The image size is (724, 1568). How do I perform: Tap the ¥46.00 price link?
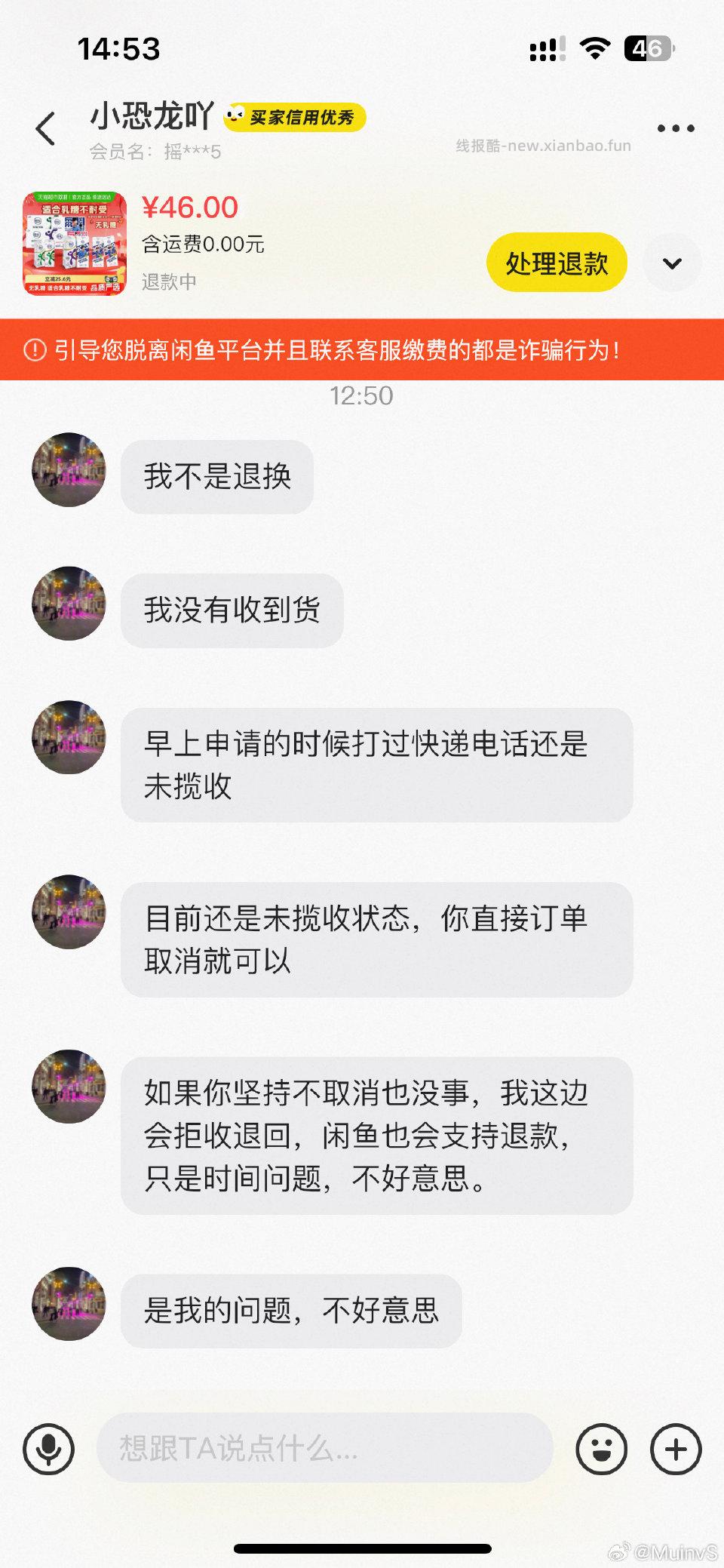click(x=189, y=207)
